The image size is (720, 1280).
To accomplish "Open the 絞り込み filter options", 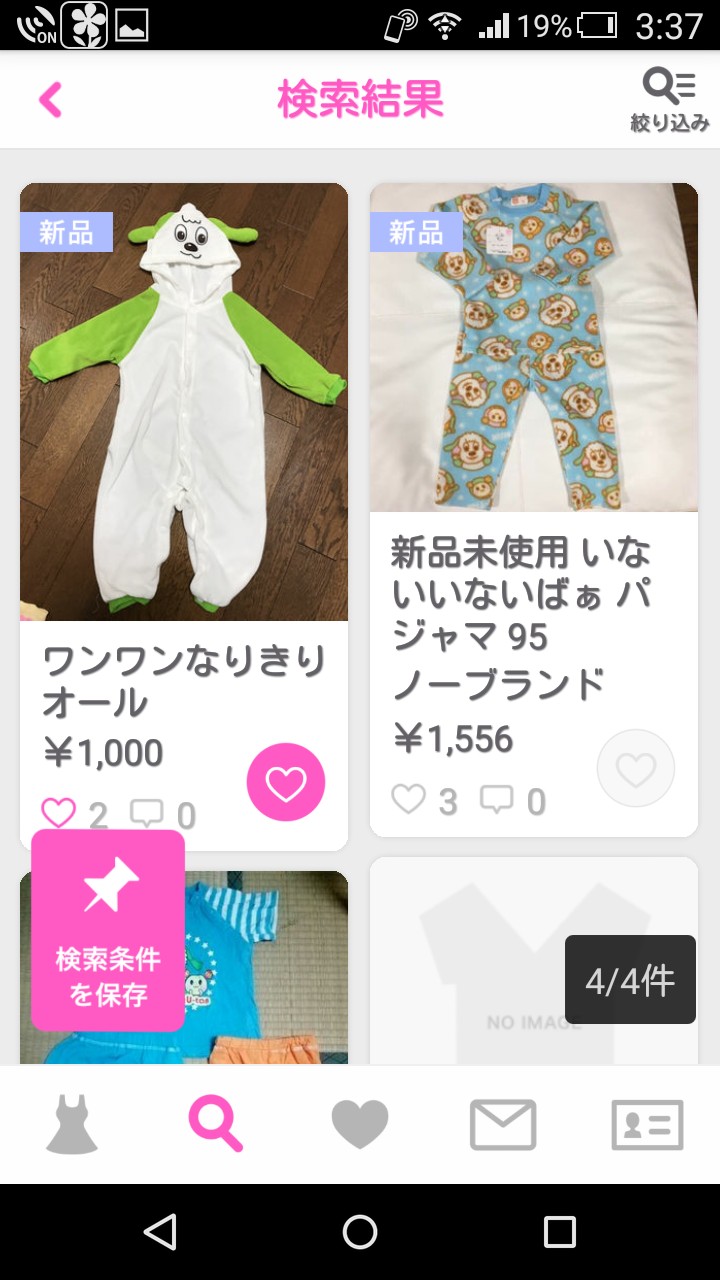I will point(669,100).
